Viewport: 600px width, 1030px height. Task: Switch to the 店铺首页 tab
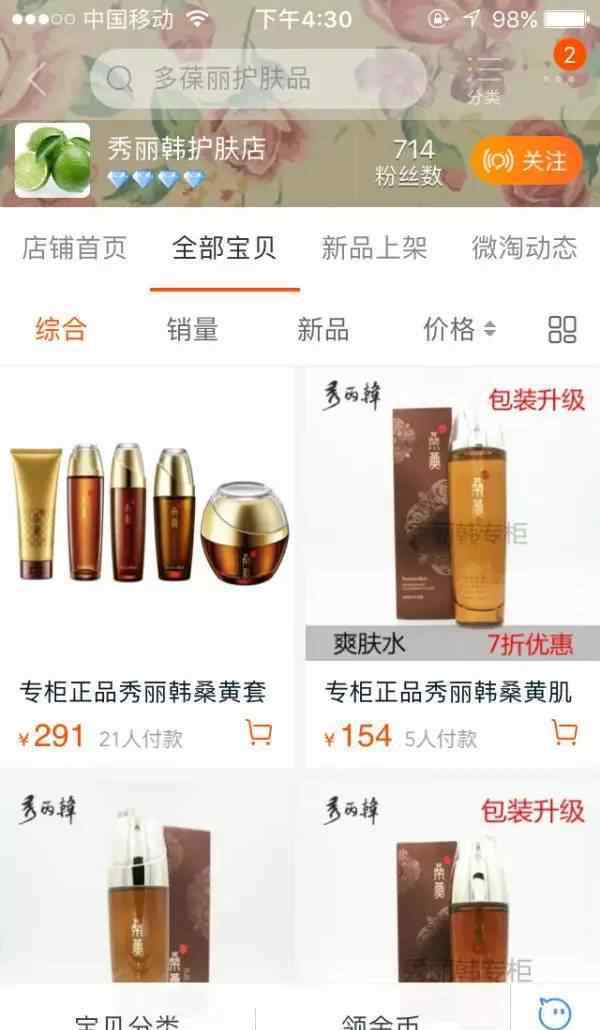tap(74, 248)
